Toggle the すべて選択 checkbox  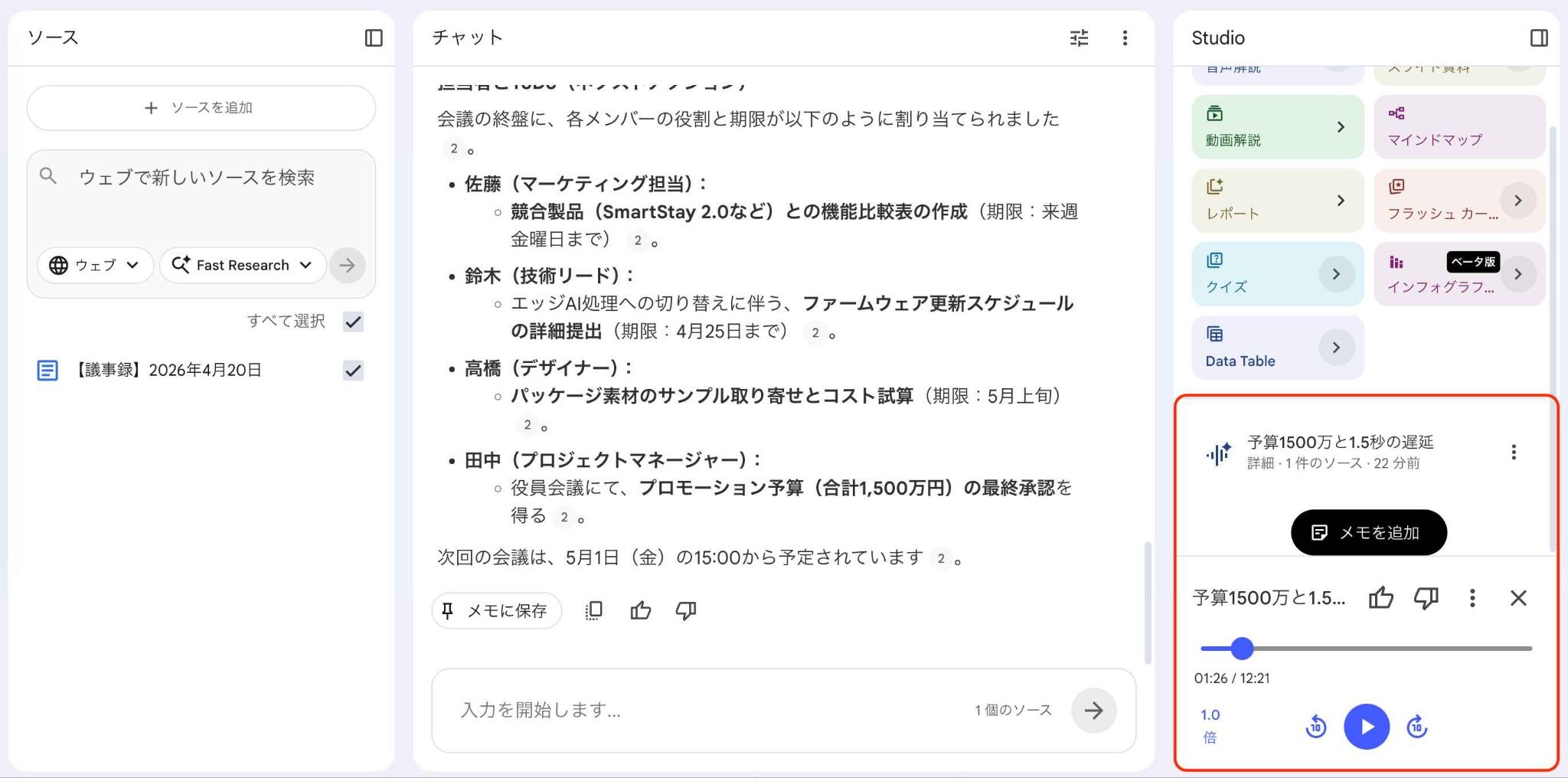(x=353, y=322)
